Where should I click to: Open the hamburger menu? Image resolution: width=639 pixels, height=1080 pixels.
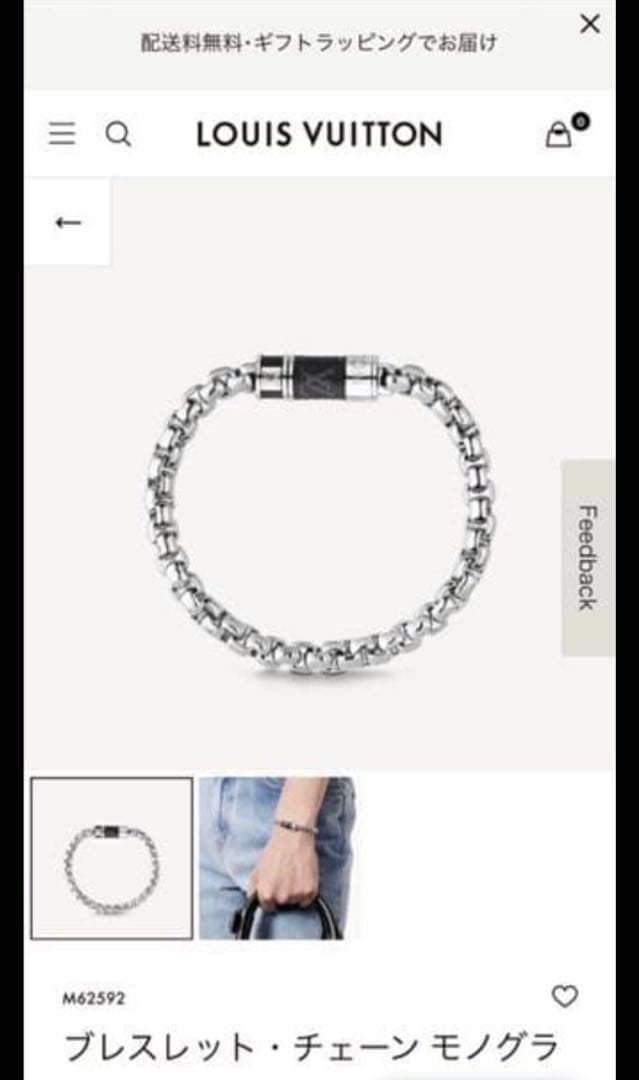62,134
